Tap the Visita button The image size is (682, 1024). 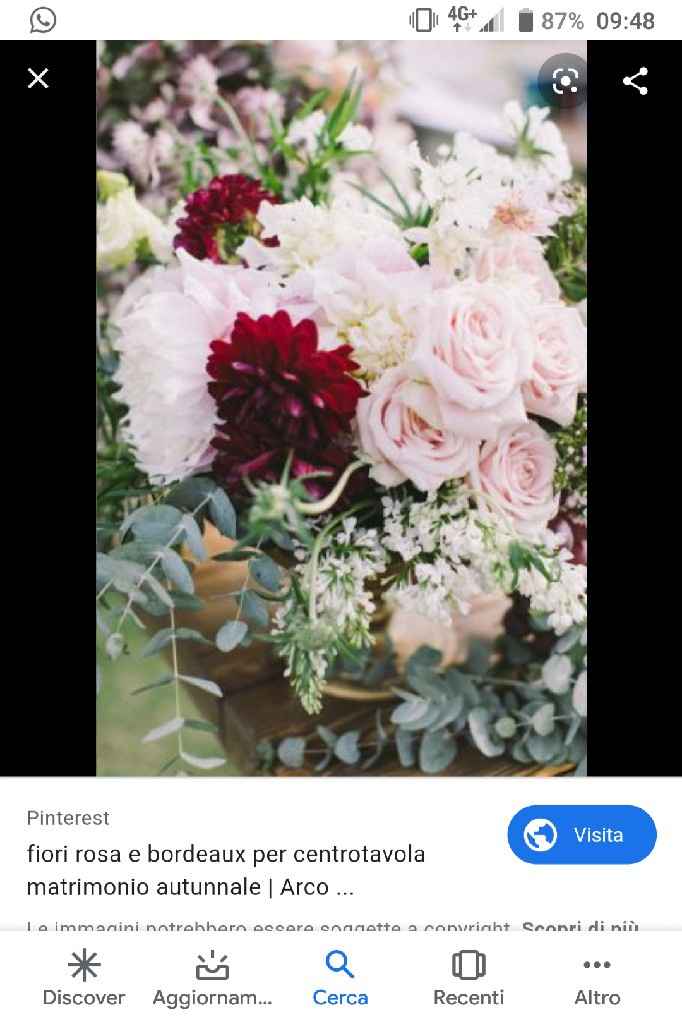coord(582,835)
